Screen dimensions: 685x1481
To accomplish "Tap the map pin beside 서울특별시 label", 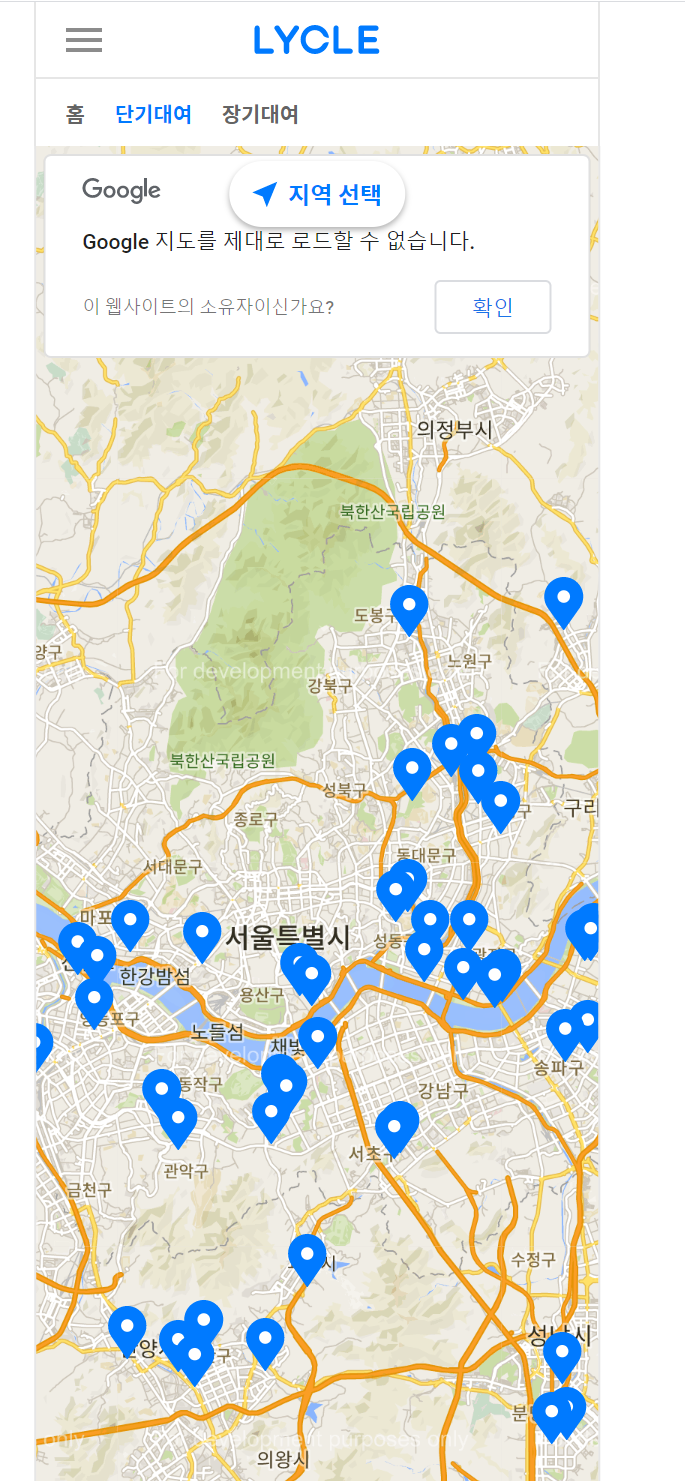I will (x=202, y=931).
